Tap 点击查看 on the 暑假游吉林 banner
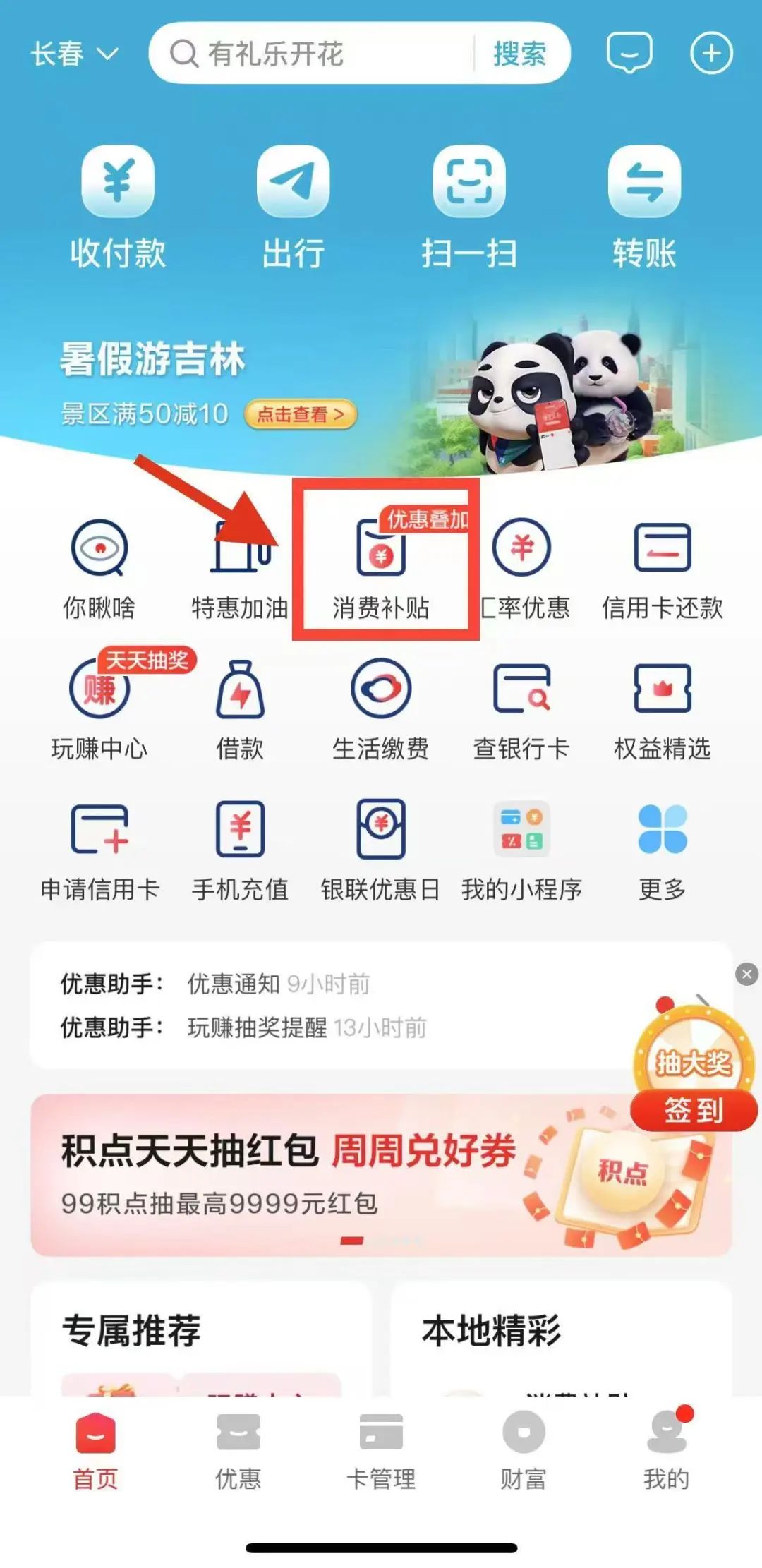762x1568 pixels. click(301, 414)
